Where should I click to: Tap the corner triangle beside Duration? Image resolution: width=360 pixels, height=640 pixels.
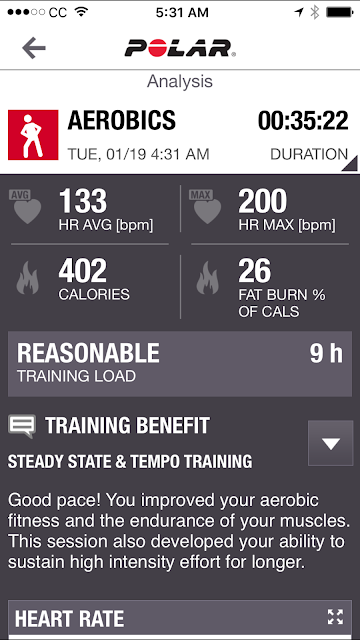point(349,163)
